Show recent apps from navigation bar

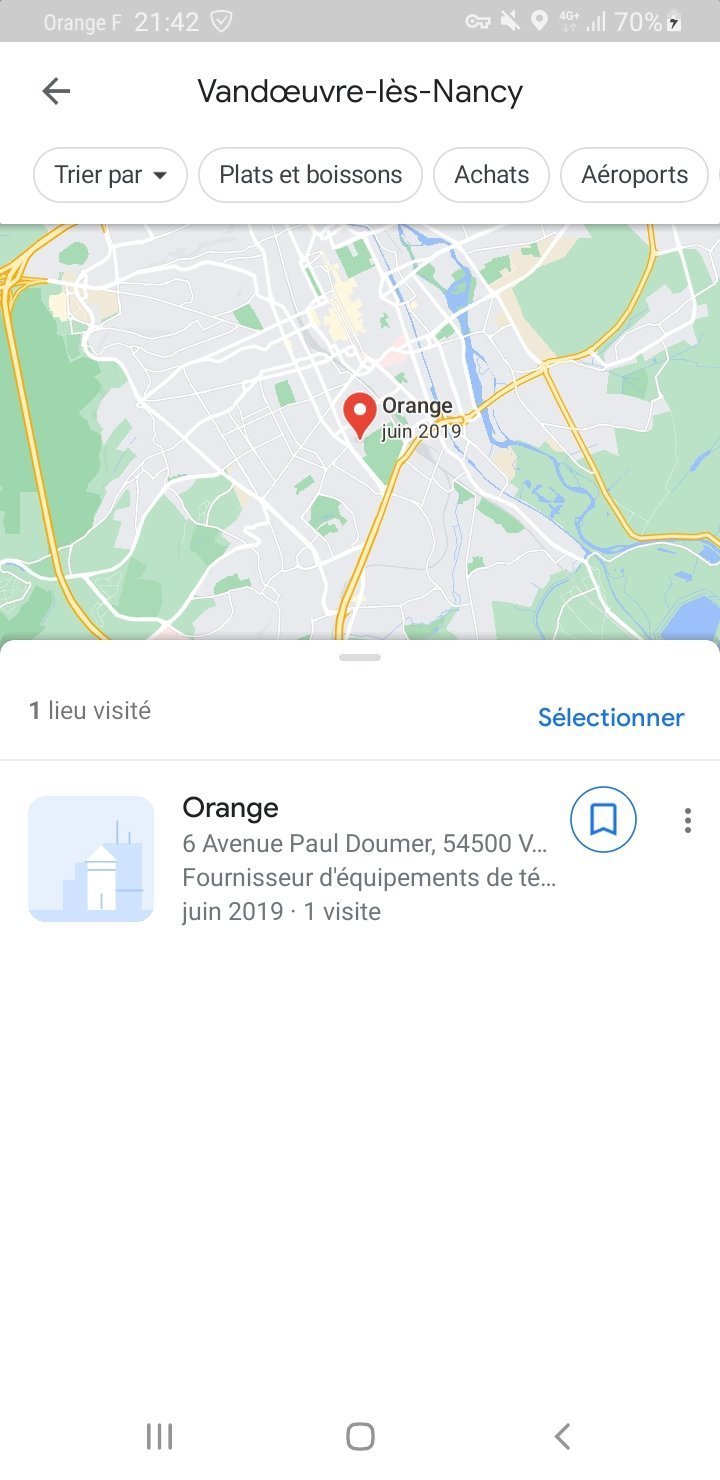pyautogui.click(x=159, y=1437)
